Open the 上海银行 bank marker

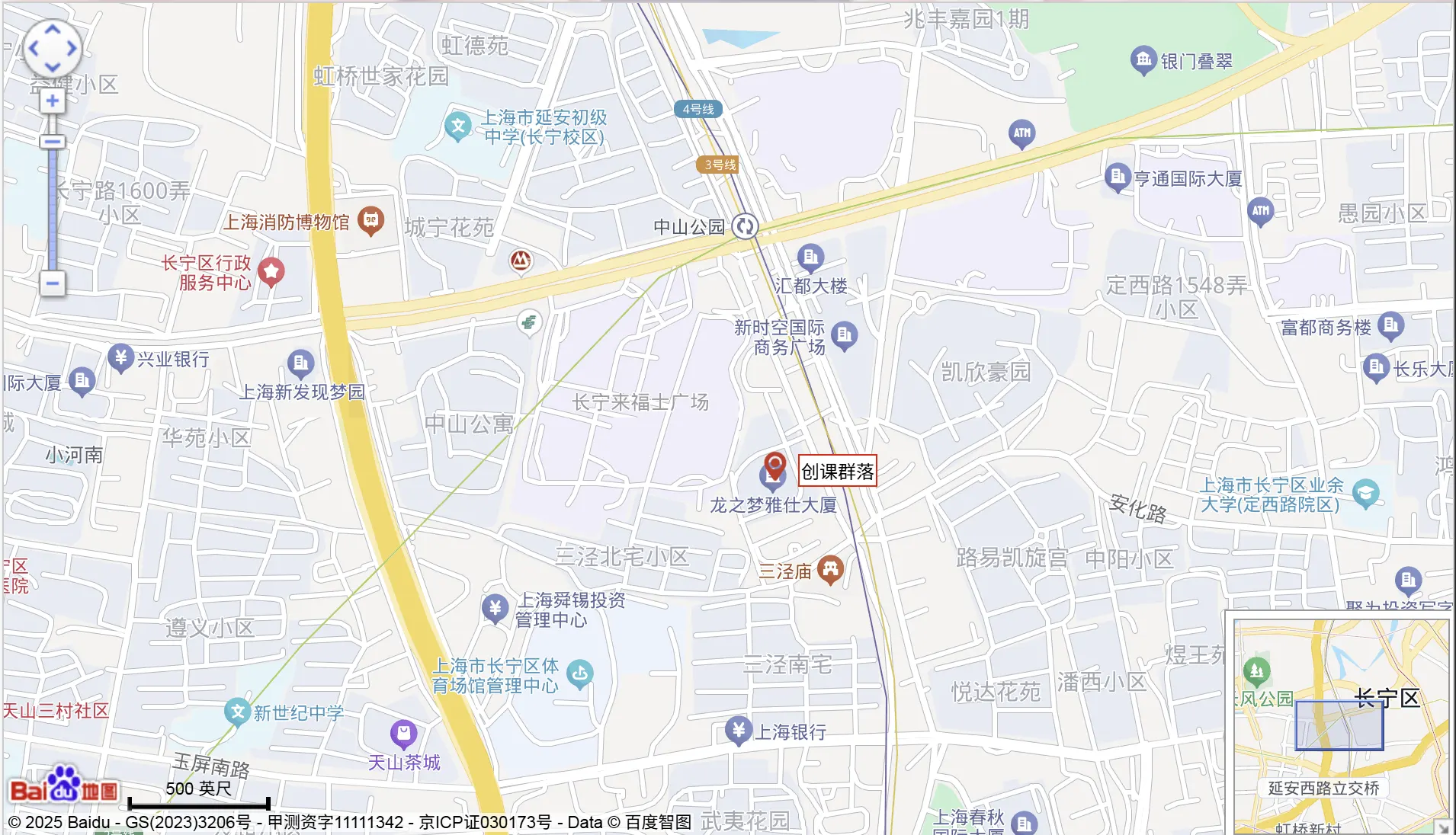(737, 731)
